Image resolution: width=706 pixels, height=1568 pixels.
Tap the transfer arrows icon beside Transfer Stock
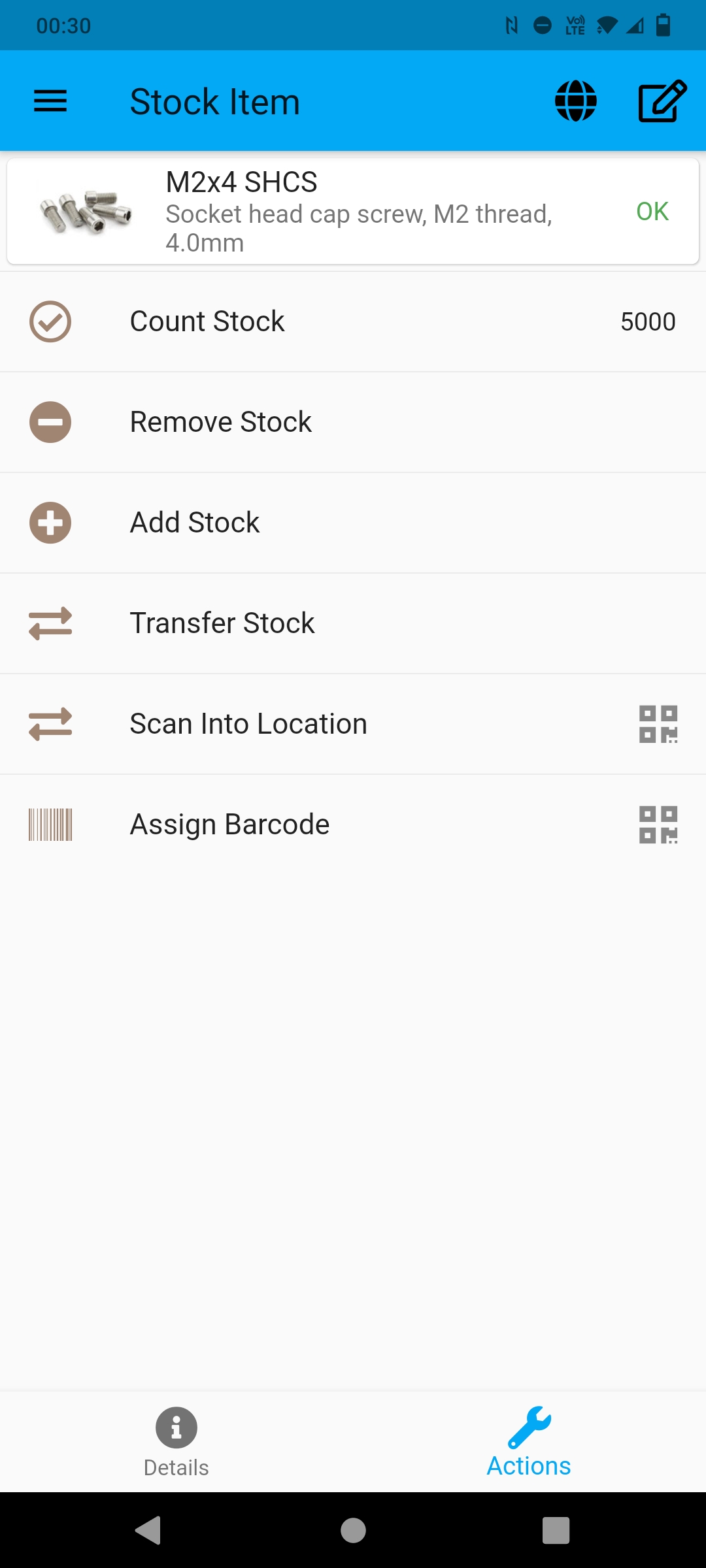(50, 623)
